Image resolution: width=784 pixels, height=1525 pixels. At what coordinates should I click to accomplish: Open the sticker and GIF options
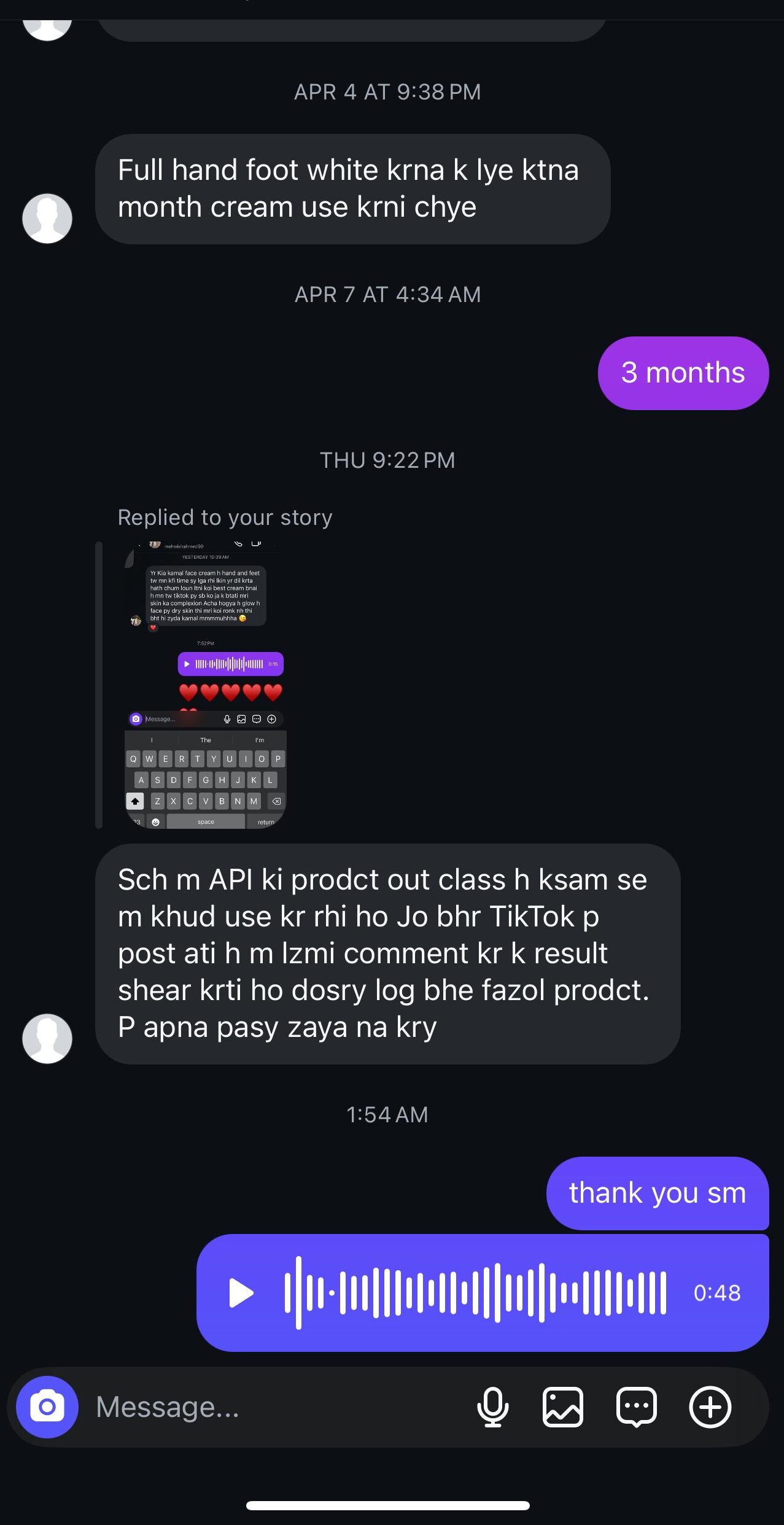click(x=636, y=1407)
